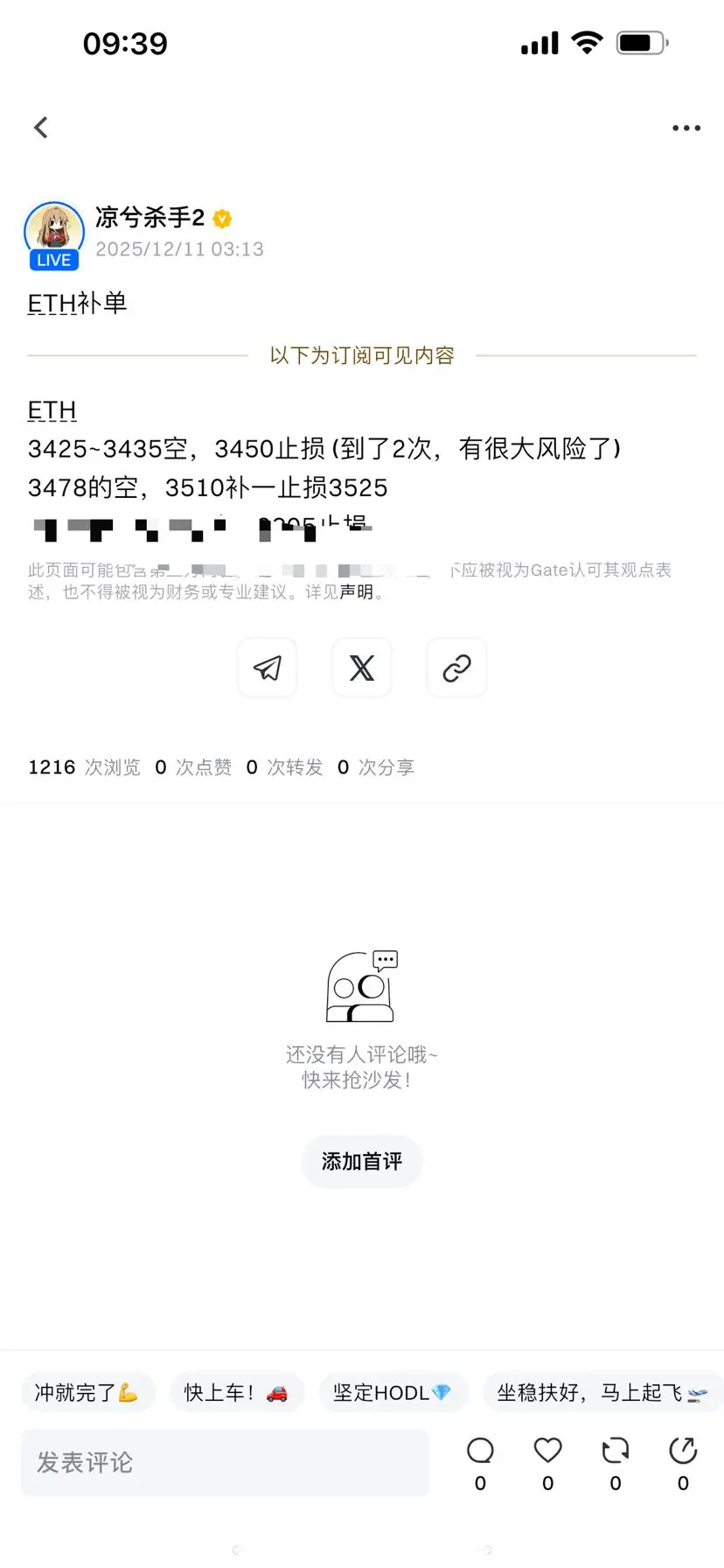Share the post to X
Screen dimensions: 724x1568
pyautogui.click(x=361, y=668)
